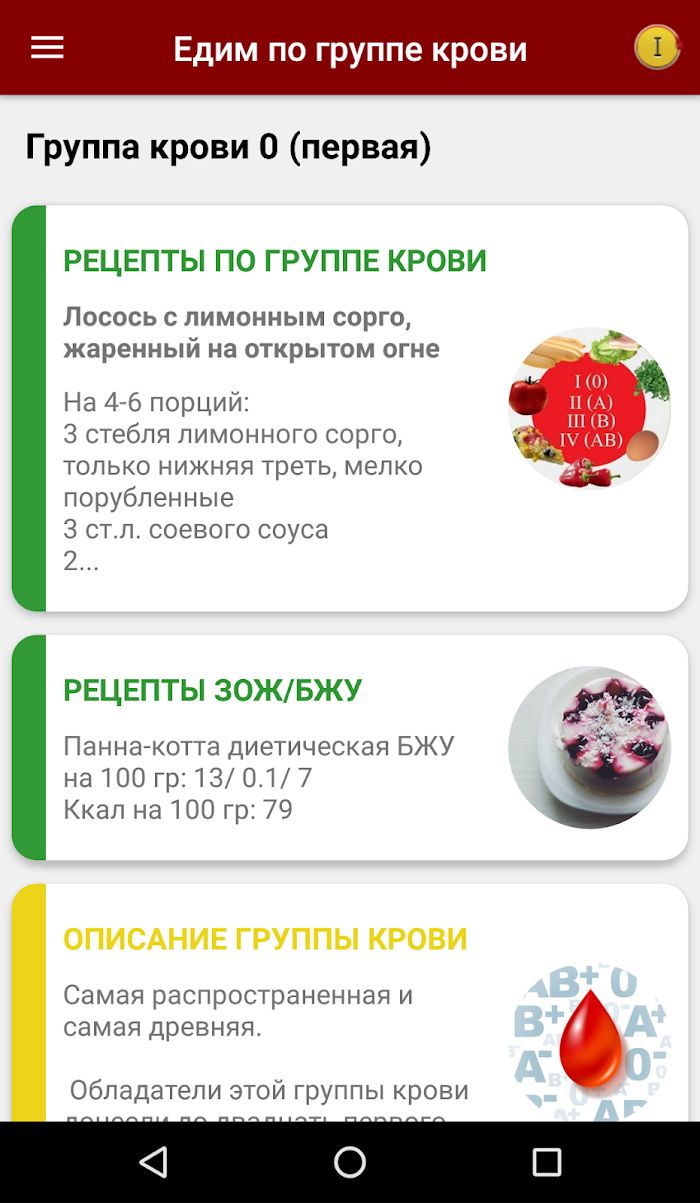
Task: Tap the system home button
Action: point(350,1162)
